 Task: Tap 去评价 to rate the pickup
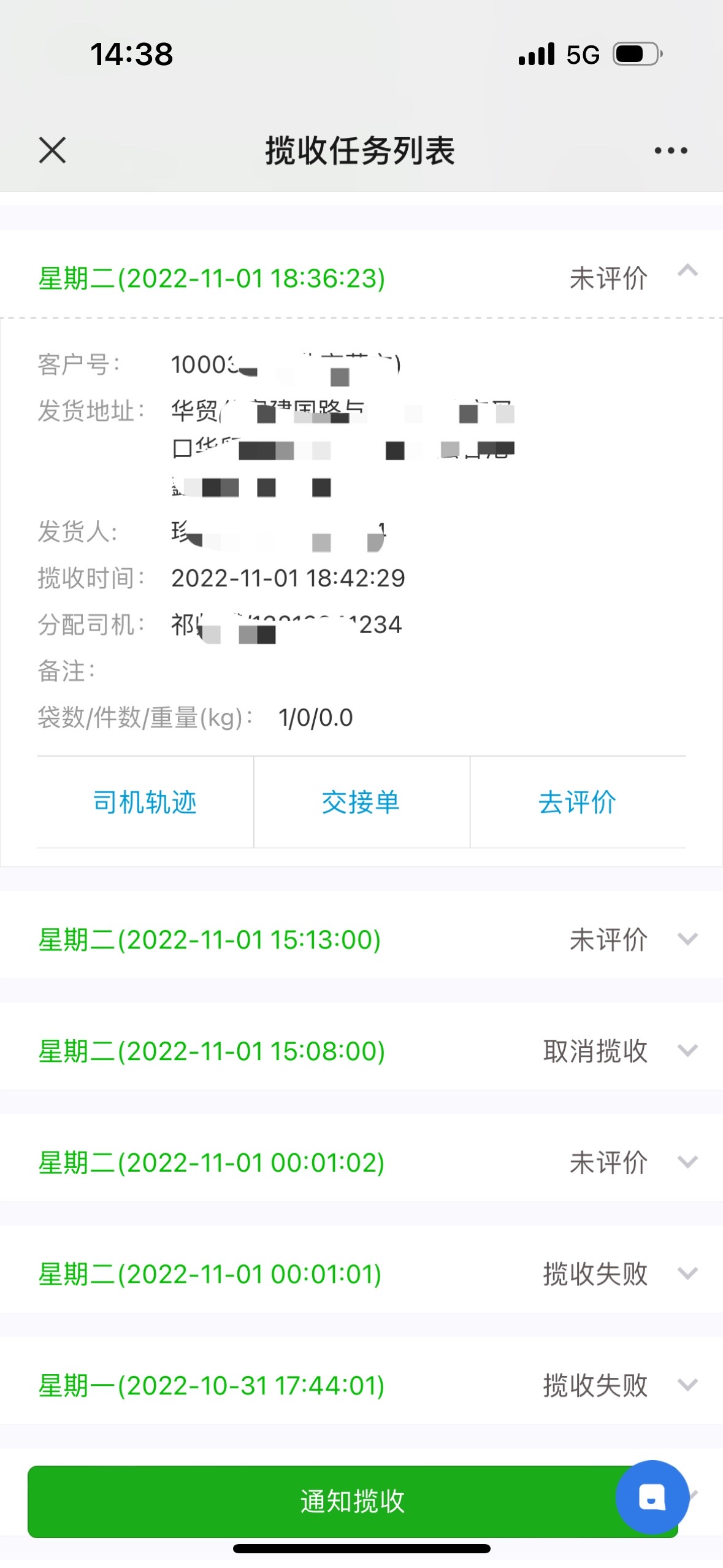tap(578, 802)
